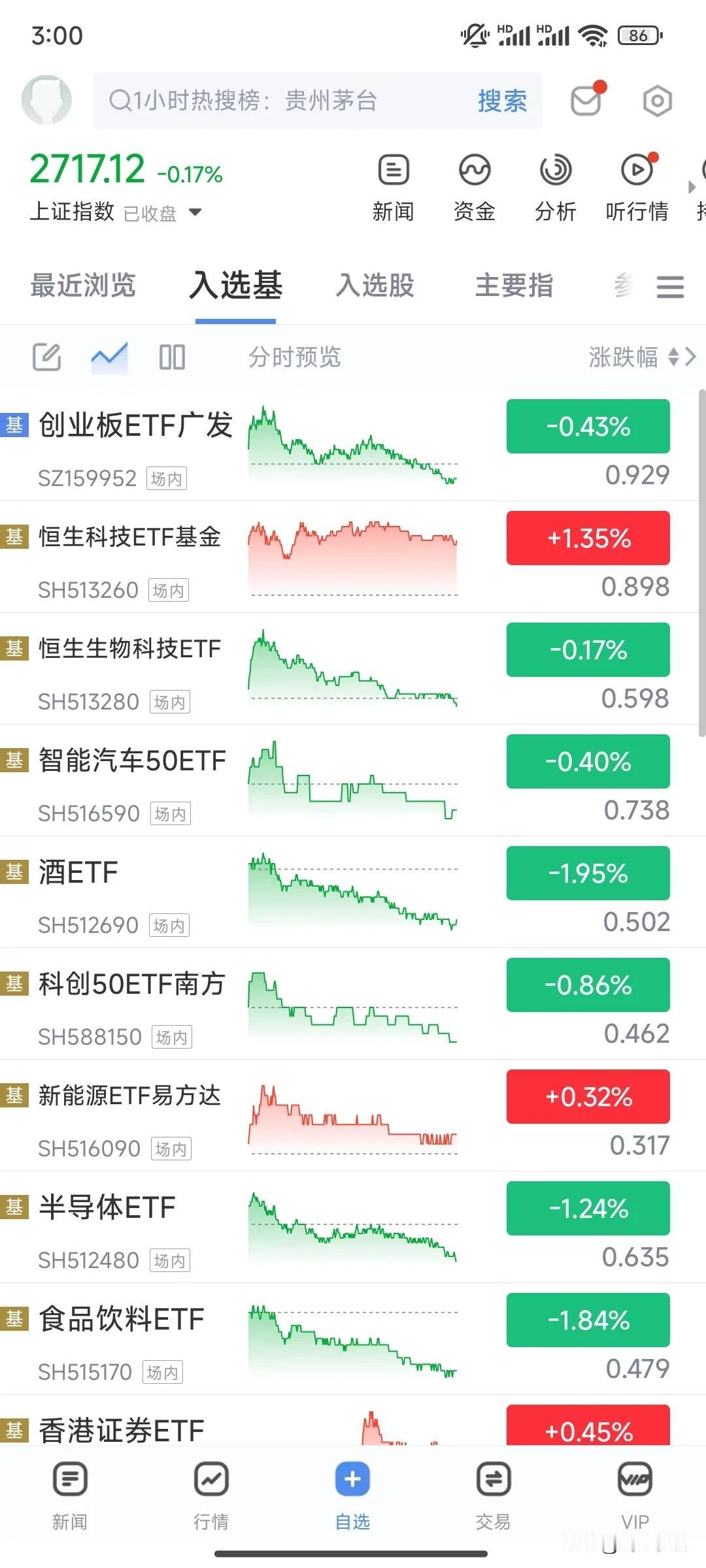The height and width of the screenshot is (1568, 706).
Task: Open 半导体ETF fund details
Action: [107, 1208]
